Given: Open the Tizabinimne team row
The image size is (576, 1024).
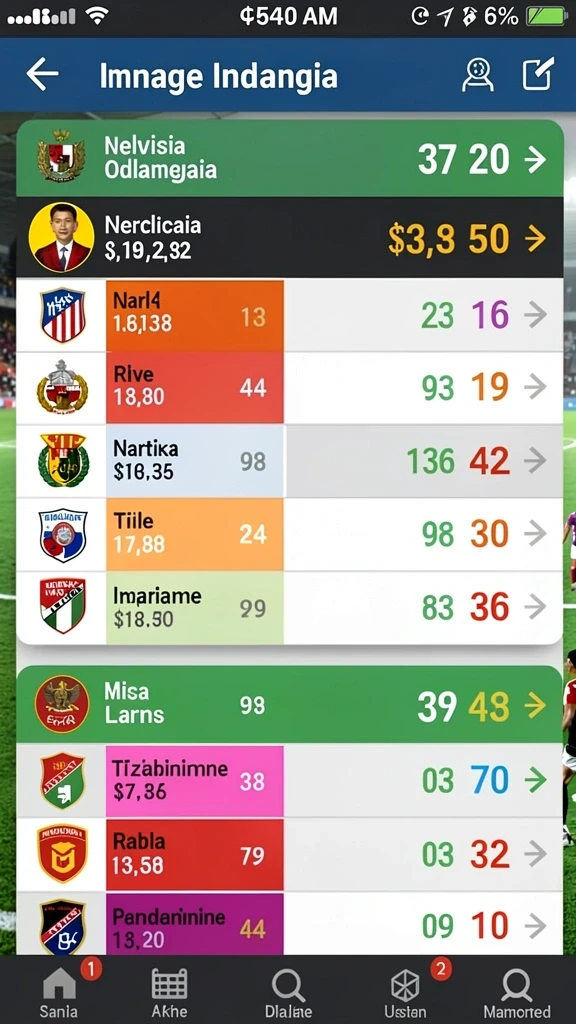Looking at the screenshot, I should pyautogui.click(x=289, y=781).
